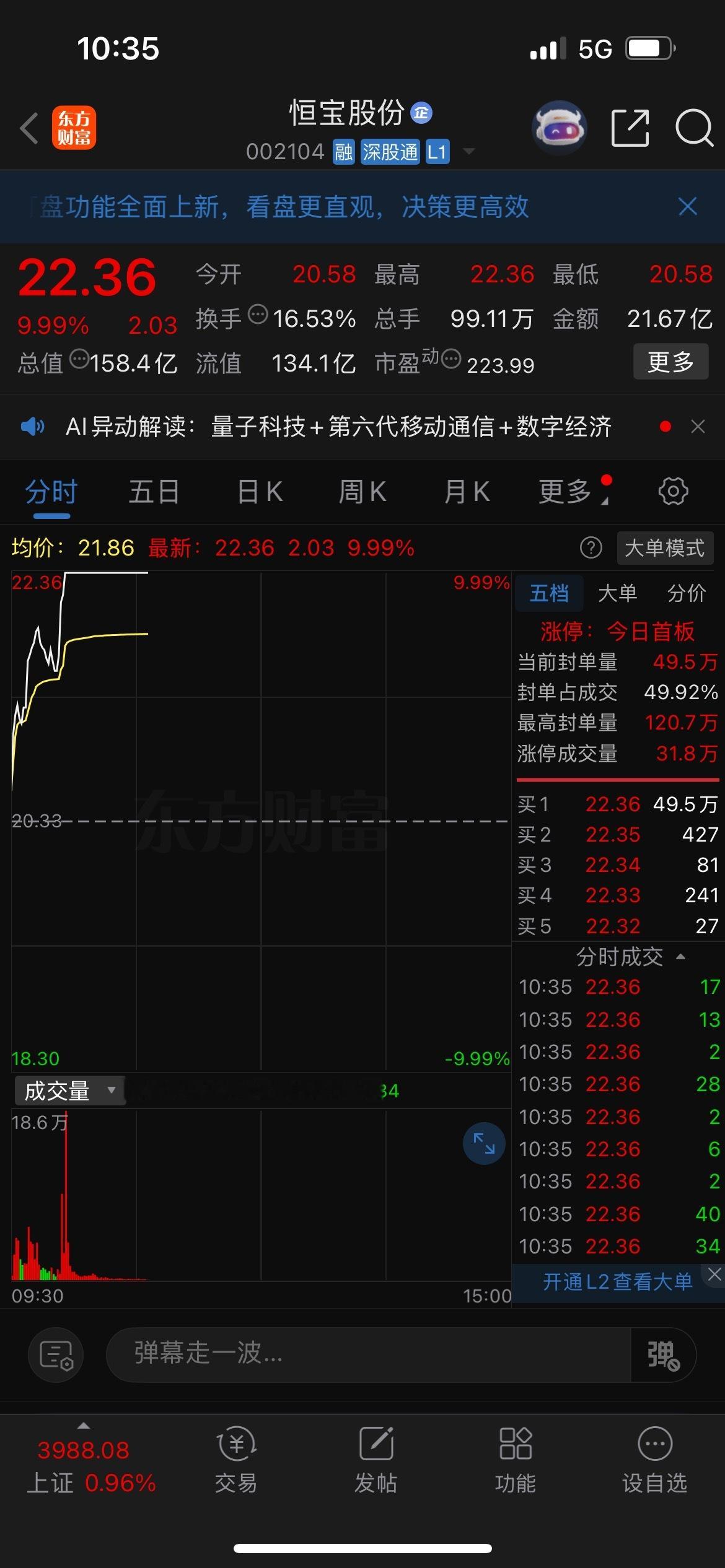Tap 更多 to view more quote details

(x=670, y=360)
